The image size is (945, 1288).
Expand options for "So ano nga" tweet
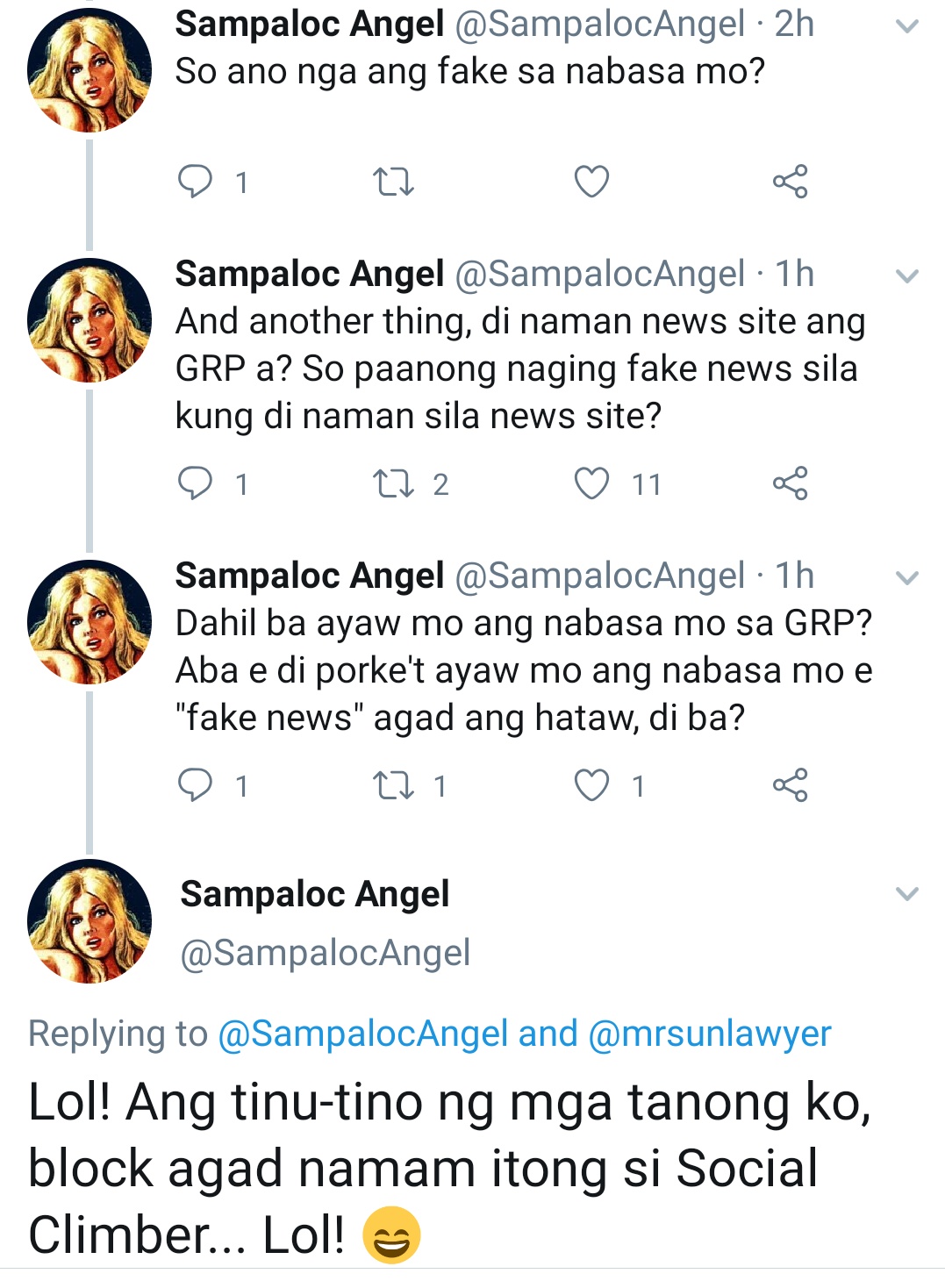click(906, 27)
